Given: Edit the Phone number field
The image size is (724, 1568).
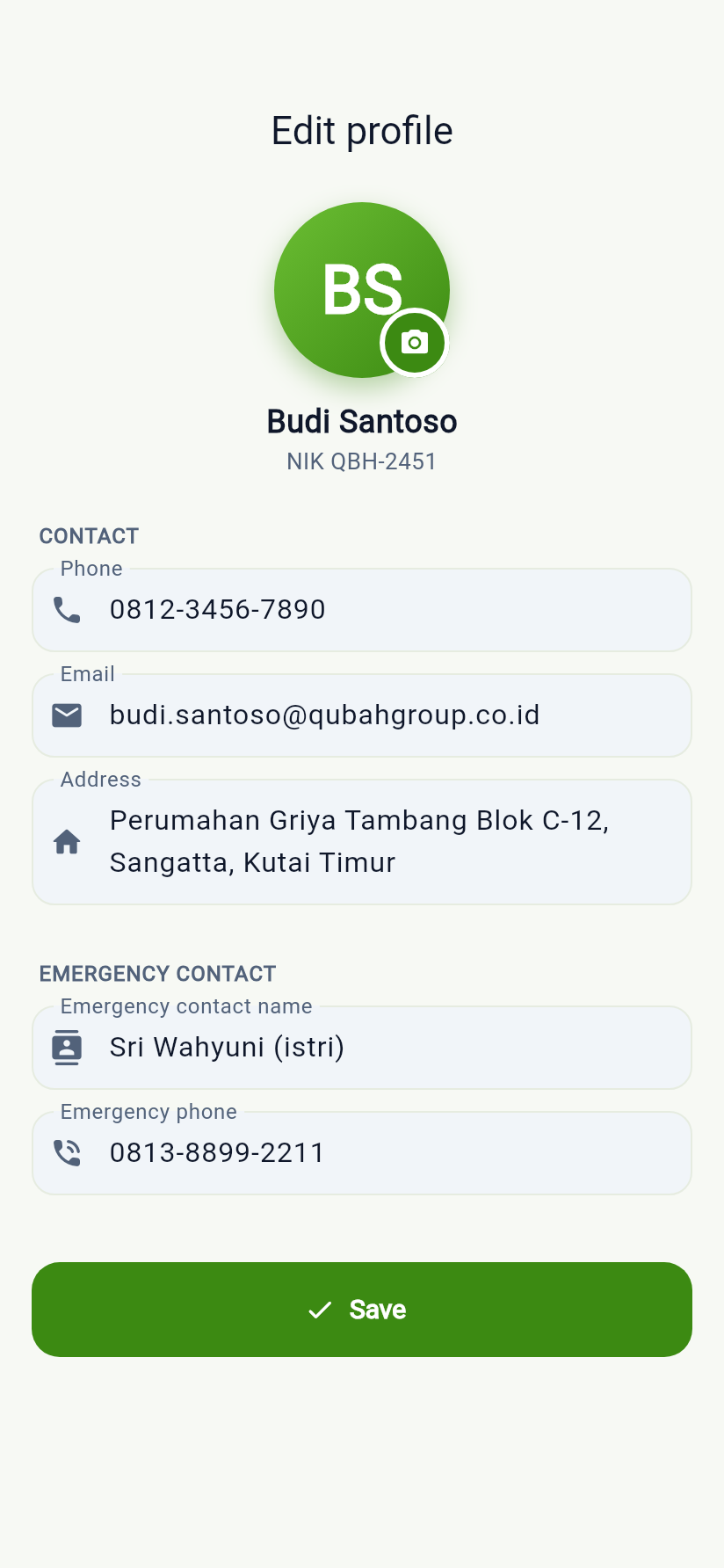Looking at the screenshot, I should point(362,610).
